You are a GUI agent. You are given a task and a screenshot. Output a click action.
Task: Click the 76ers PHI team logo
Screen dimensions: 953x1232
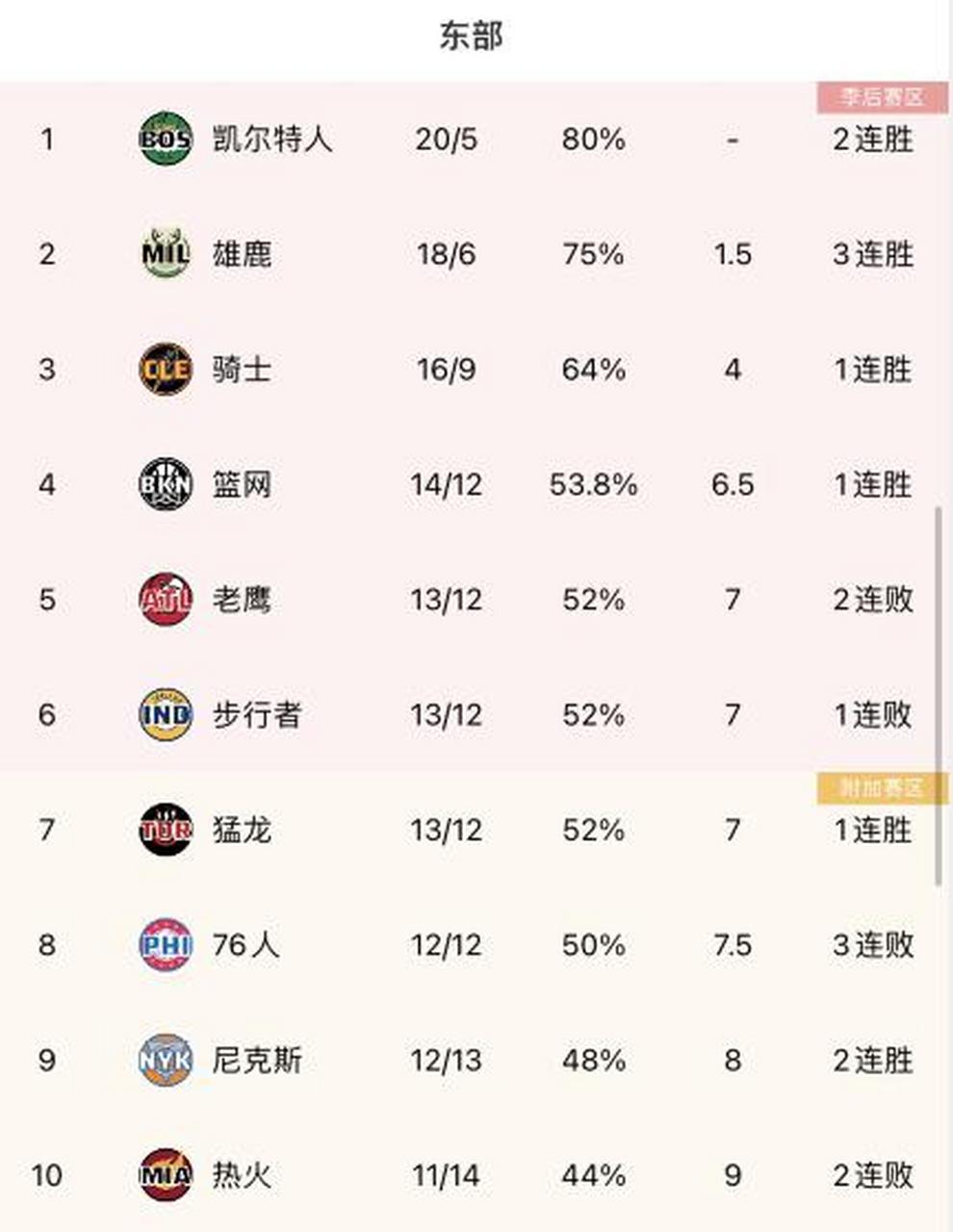tap(165, 945)
